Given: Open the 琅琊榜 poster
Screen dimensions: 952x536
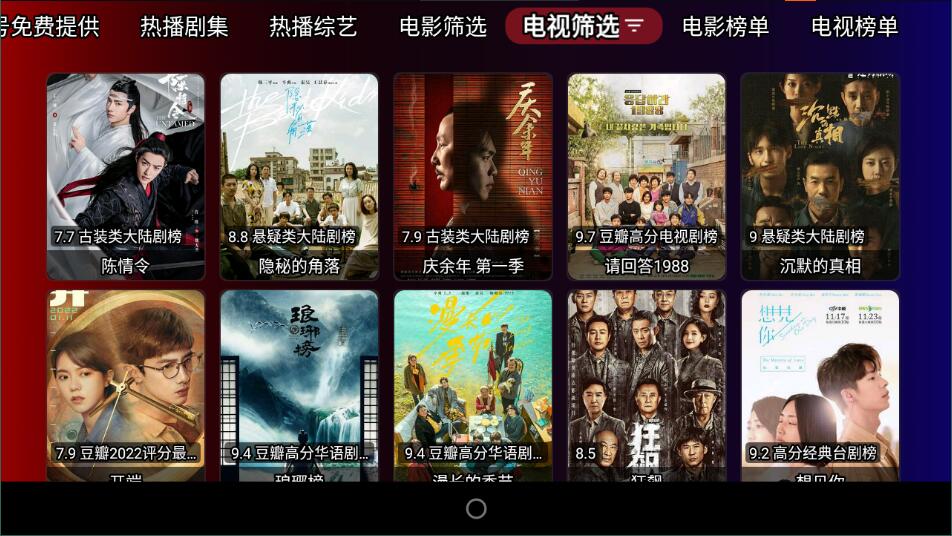Looking at the screenshot, I should coord(299,385).
